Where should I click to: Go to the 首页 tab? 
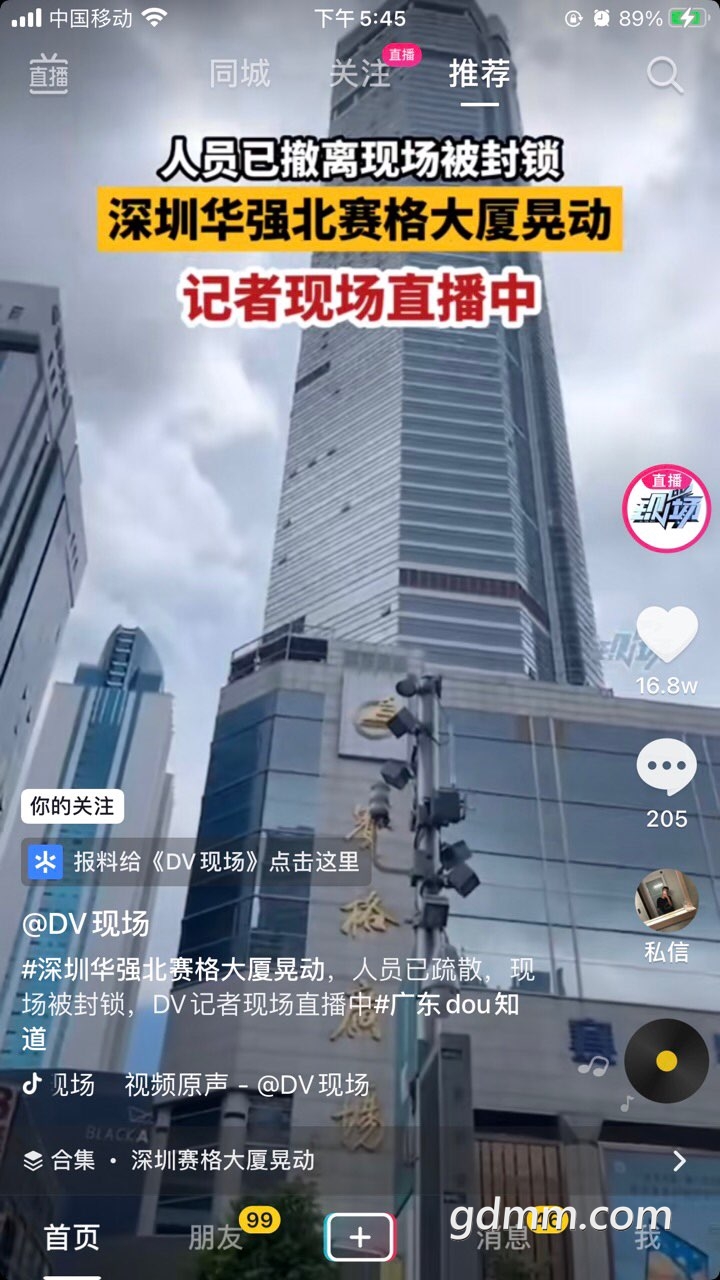point(72,1238)
